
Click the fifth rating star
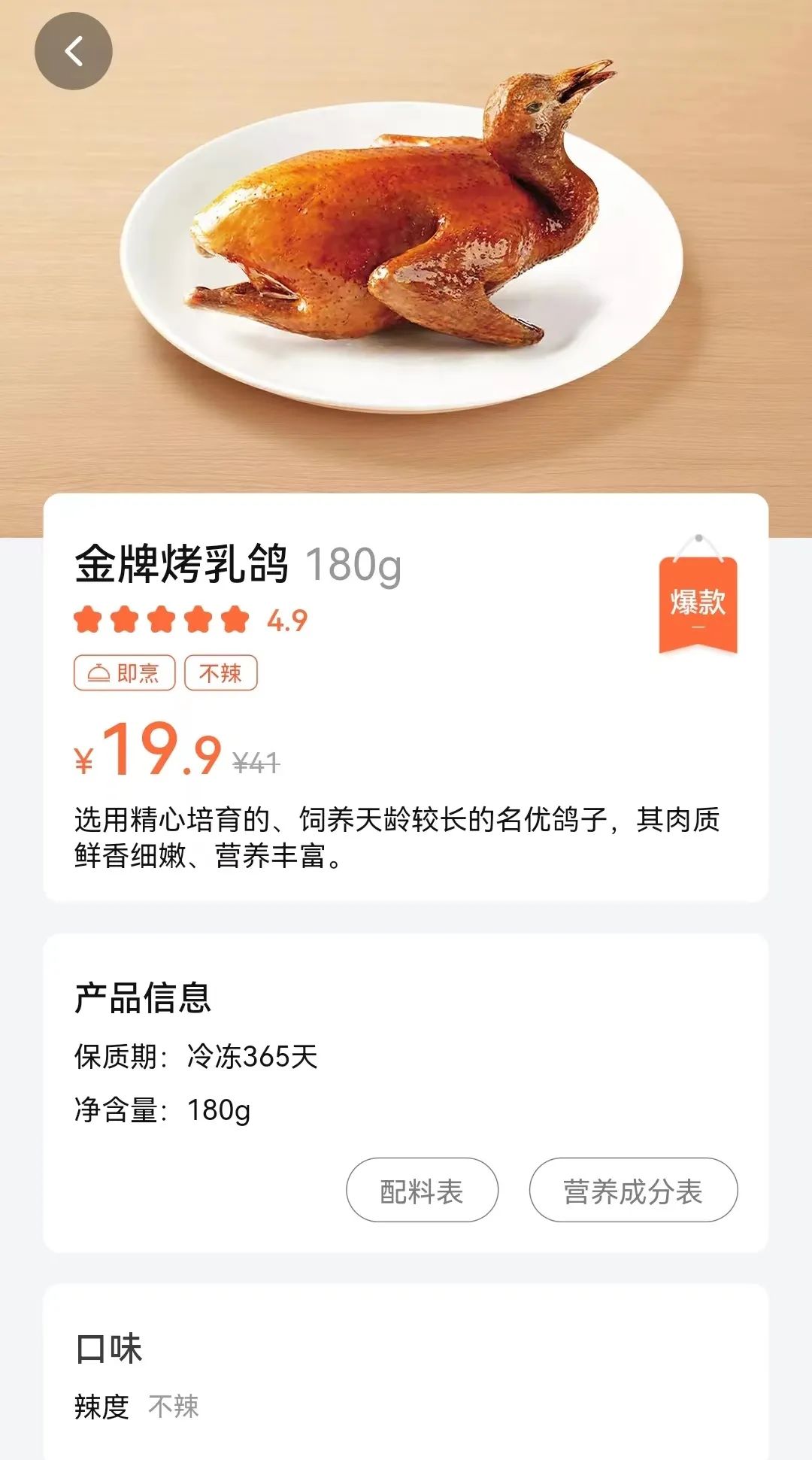[235, 617]
